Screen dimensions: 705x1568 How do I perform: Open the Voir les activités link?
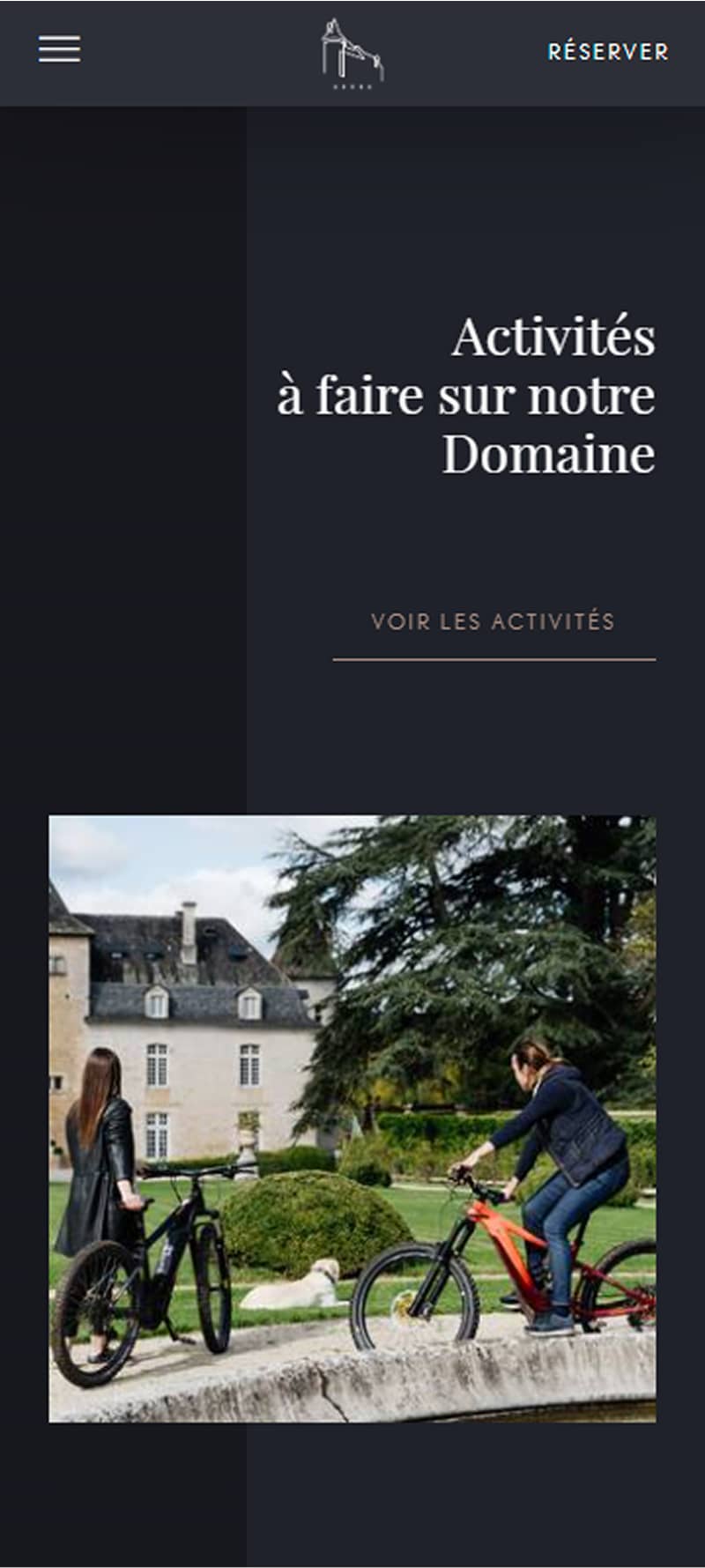pyautogui.click(x=493, y=621)
